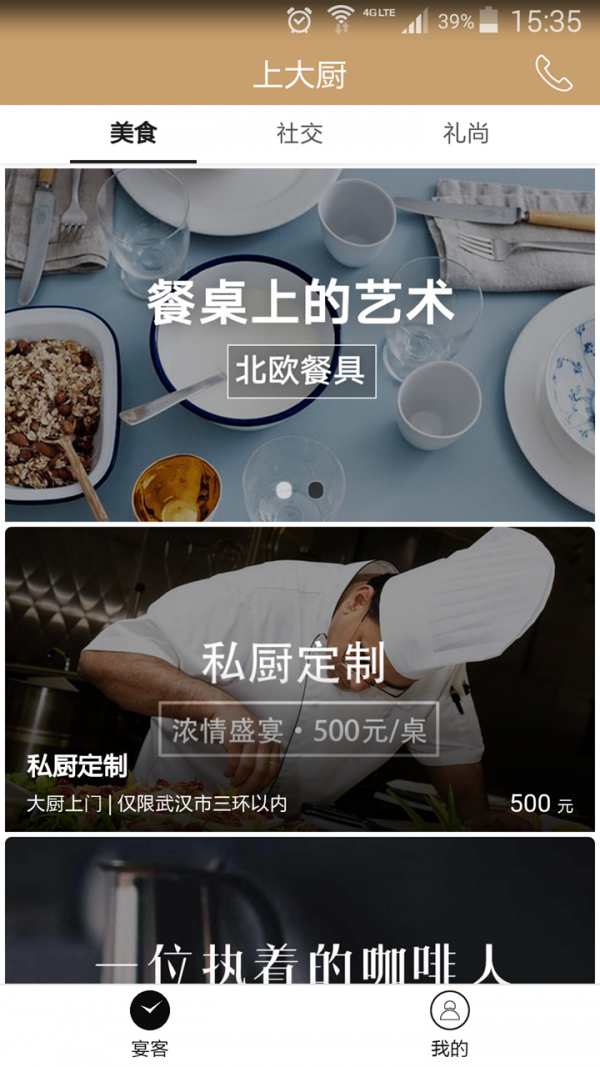
Task: Switch to the 美食 tab
Action: [x=133, y=134]
